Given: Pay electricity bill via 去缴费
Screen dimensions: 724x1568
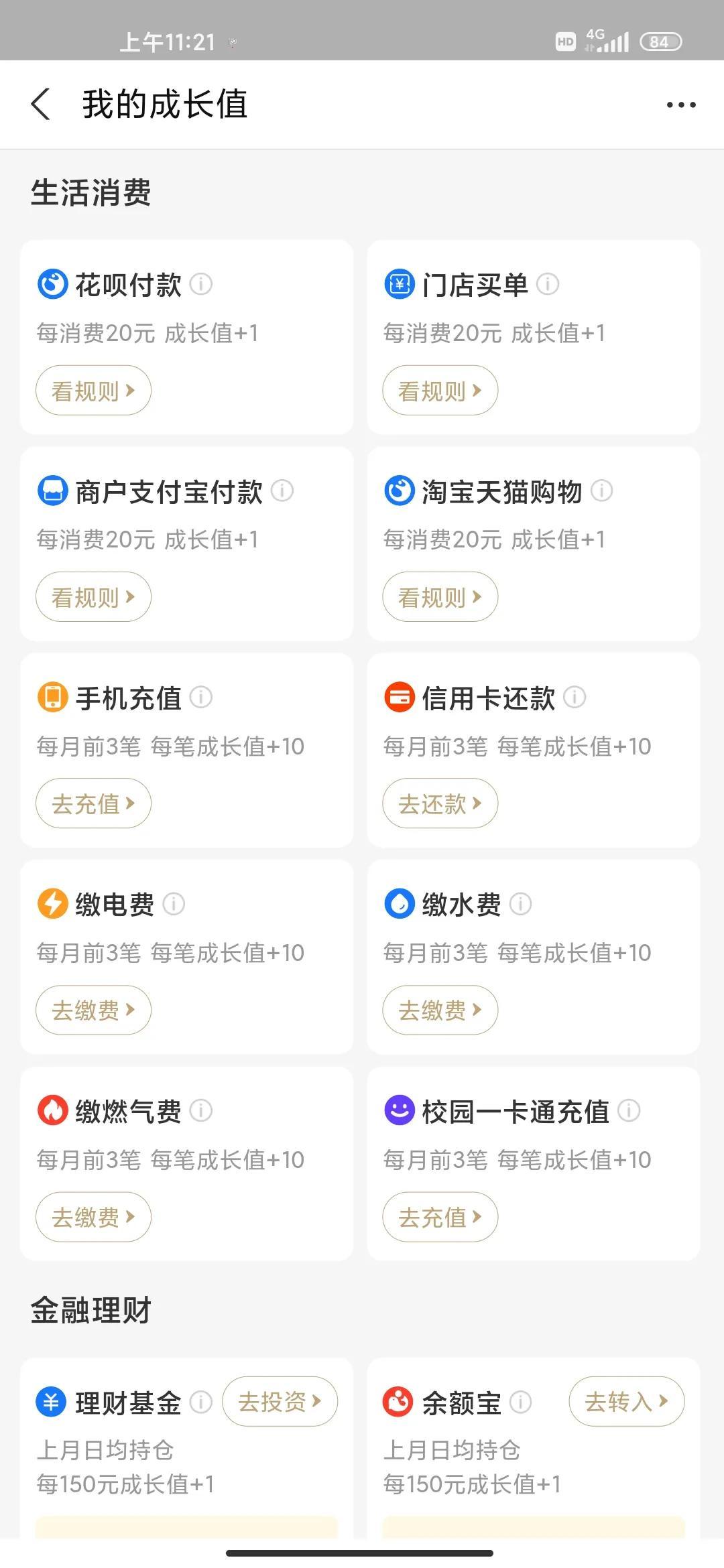Looking at the screenshot, I should [93, 1010].
